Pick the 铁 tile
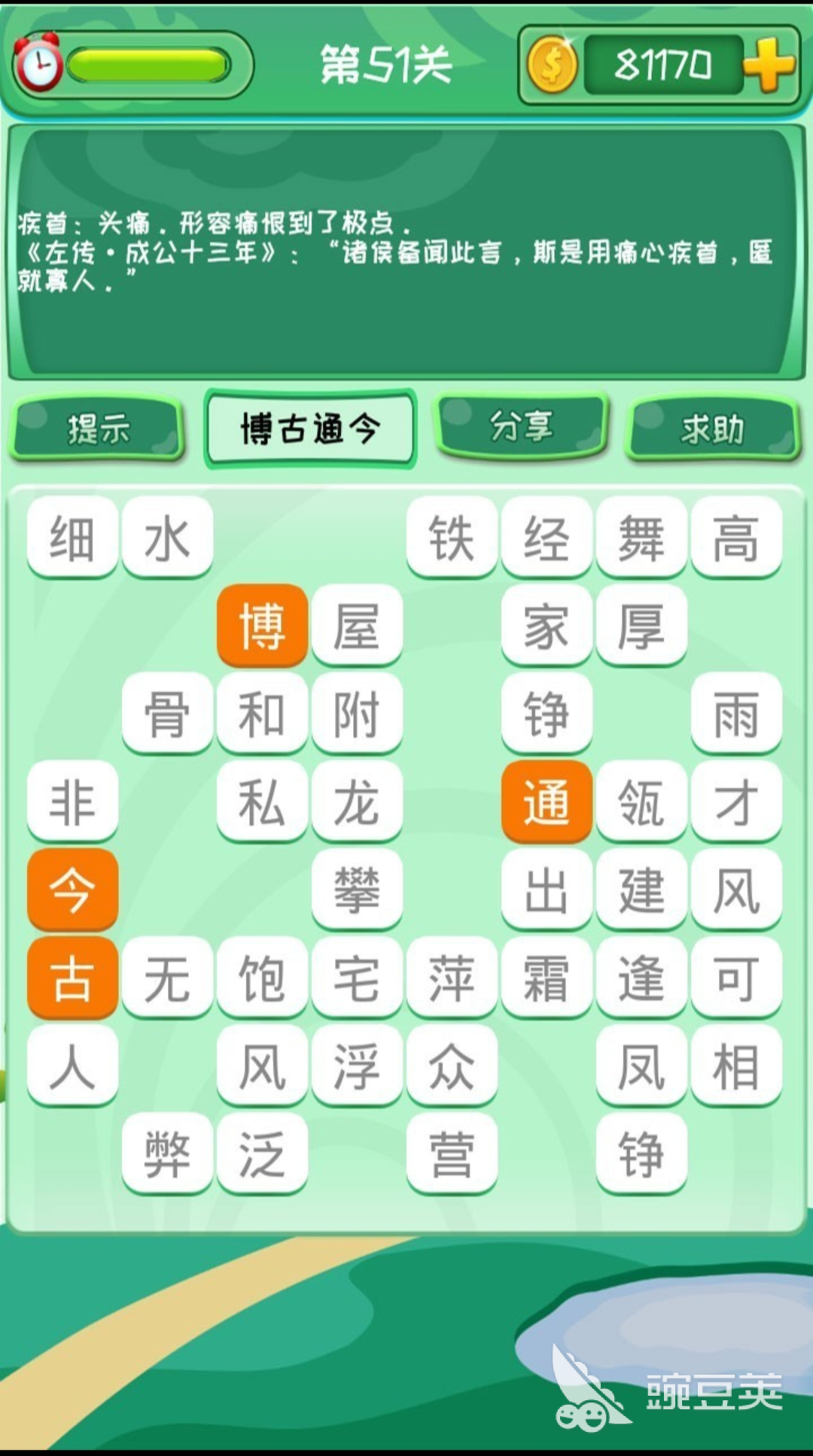Viewport: 813px width, 1456px height. 452,537
